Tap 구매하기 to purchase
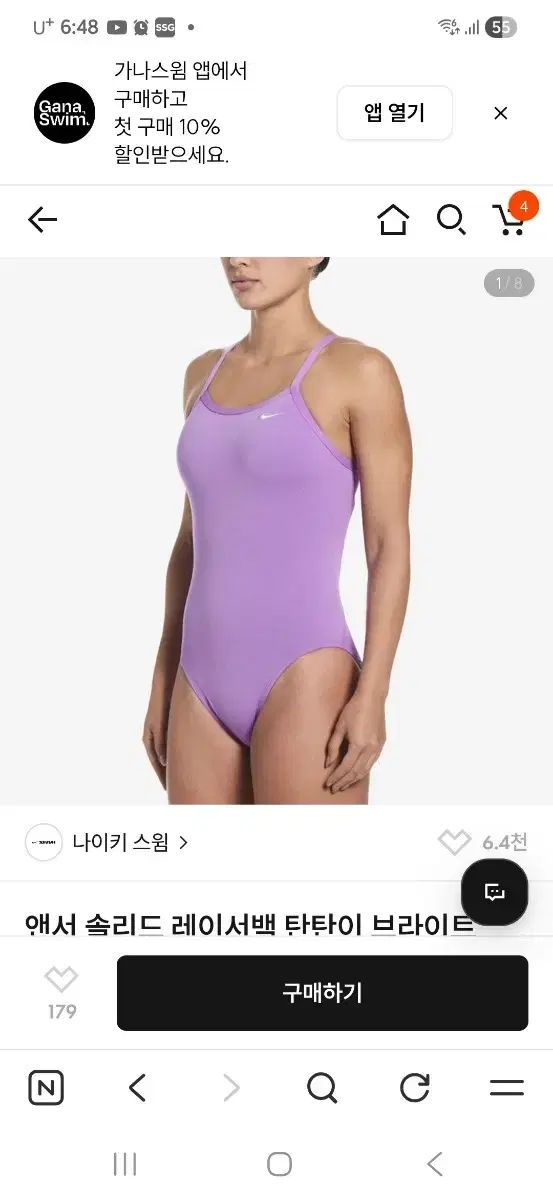This screenshot has width=553, height=1200. pyautogui.click(x=322, y=993)
